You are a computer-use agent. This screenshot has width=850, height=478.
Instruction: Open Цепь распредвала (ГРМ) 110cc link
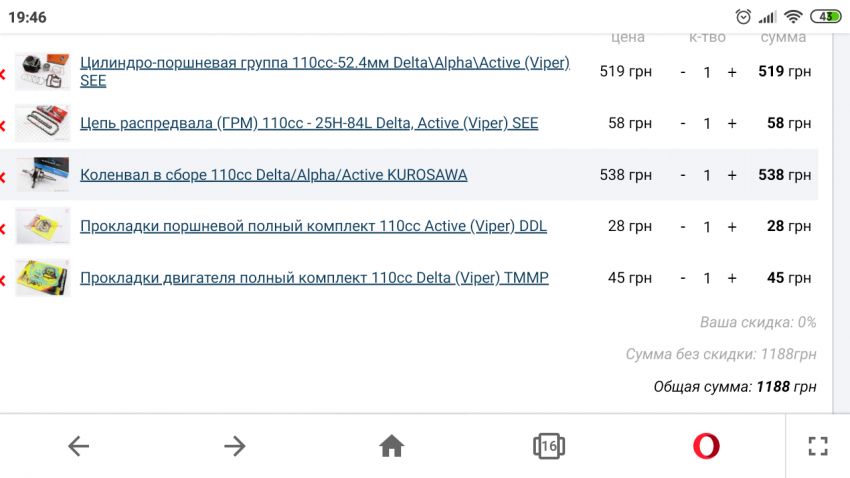click(x=308, y=123)
